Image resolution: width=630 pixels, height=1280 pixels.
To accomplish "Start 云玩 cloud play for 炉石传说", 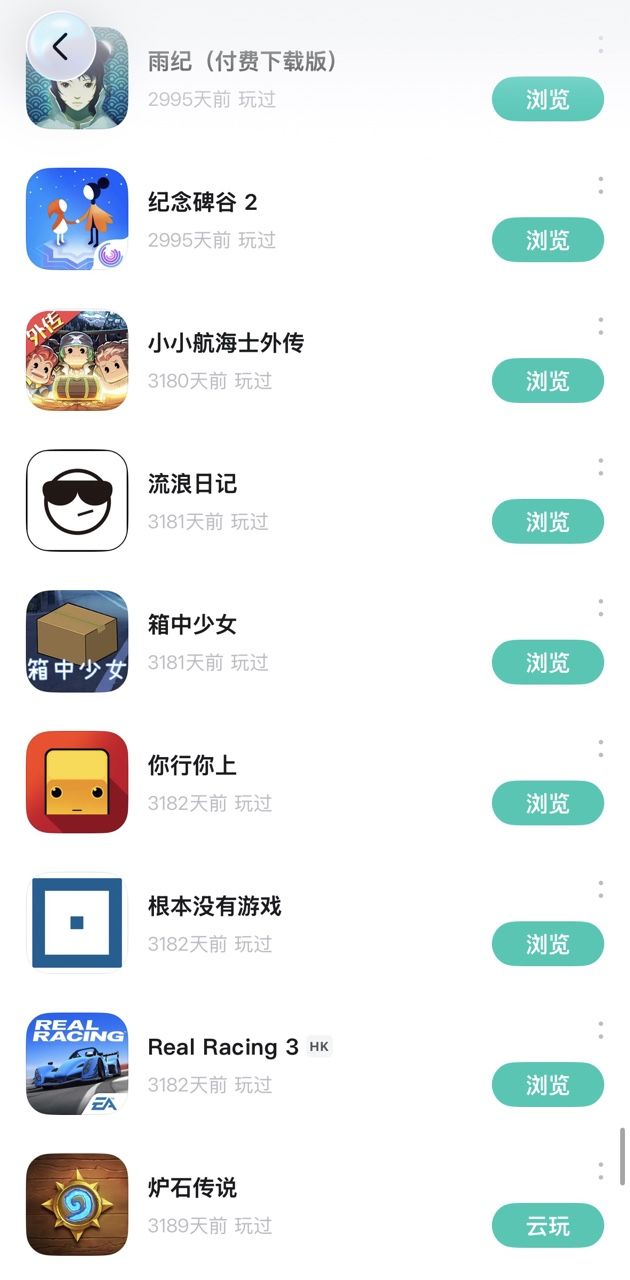I will 547,1227.
